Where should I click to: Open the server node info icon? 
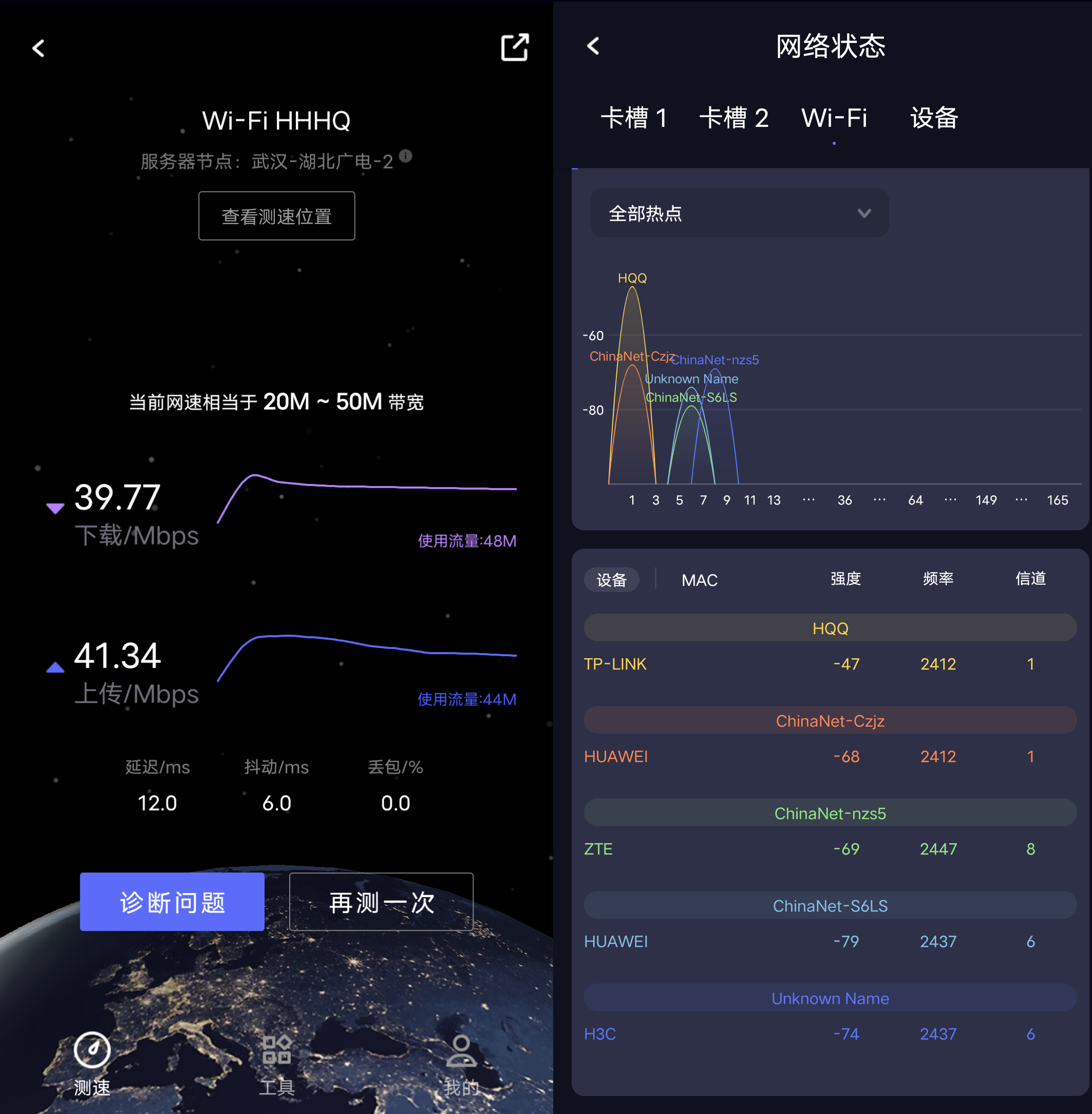(x=405, y=156)
